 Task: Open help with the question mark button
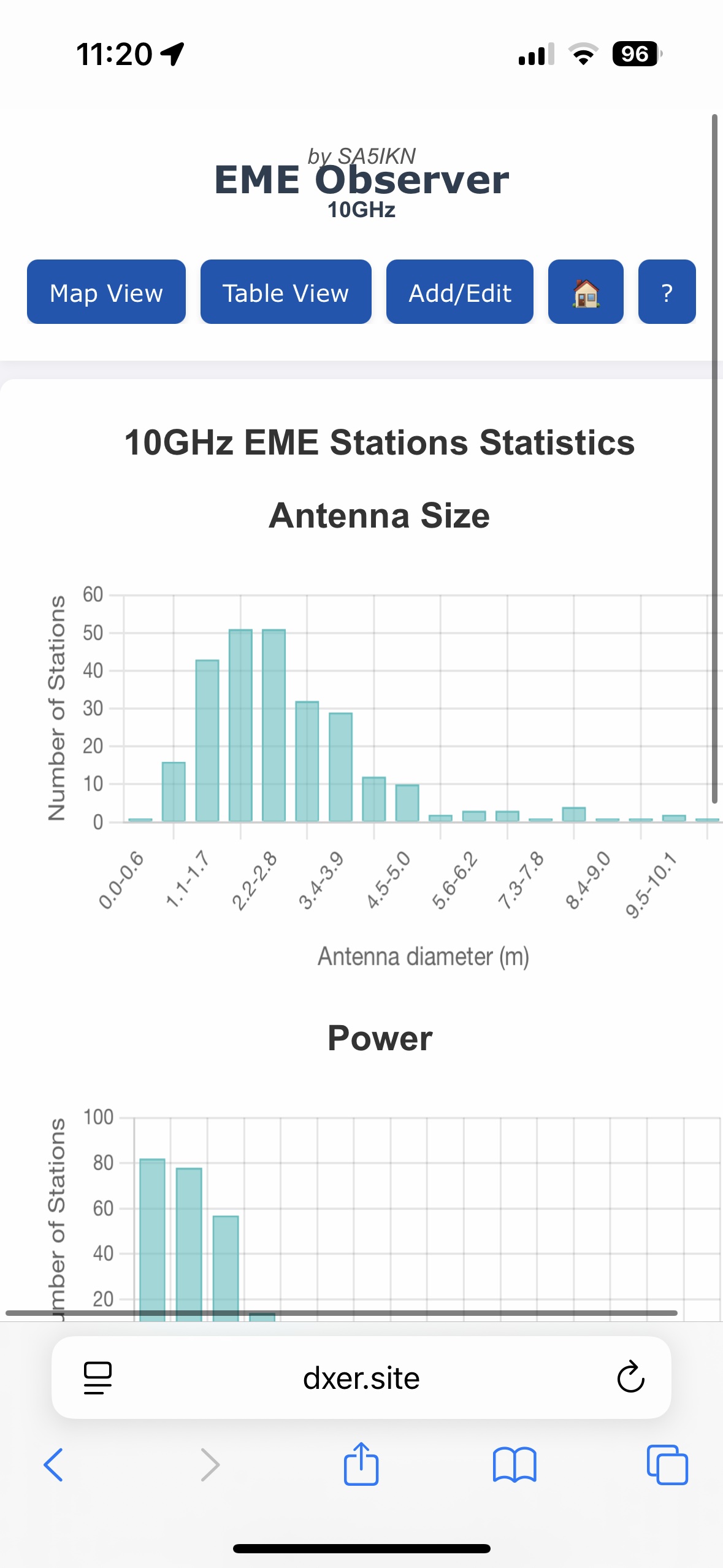[x=667, y=292]
